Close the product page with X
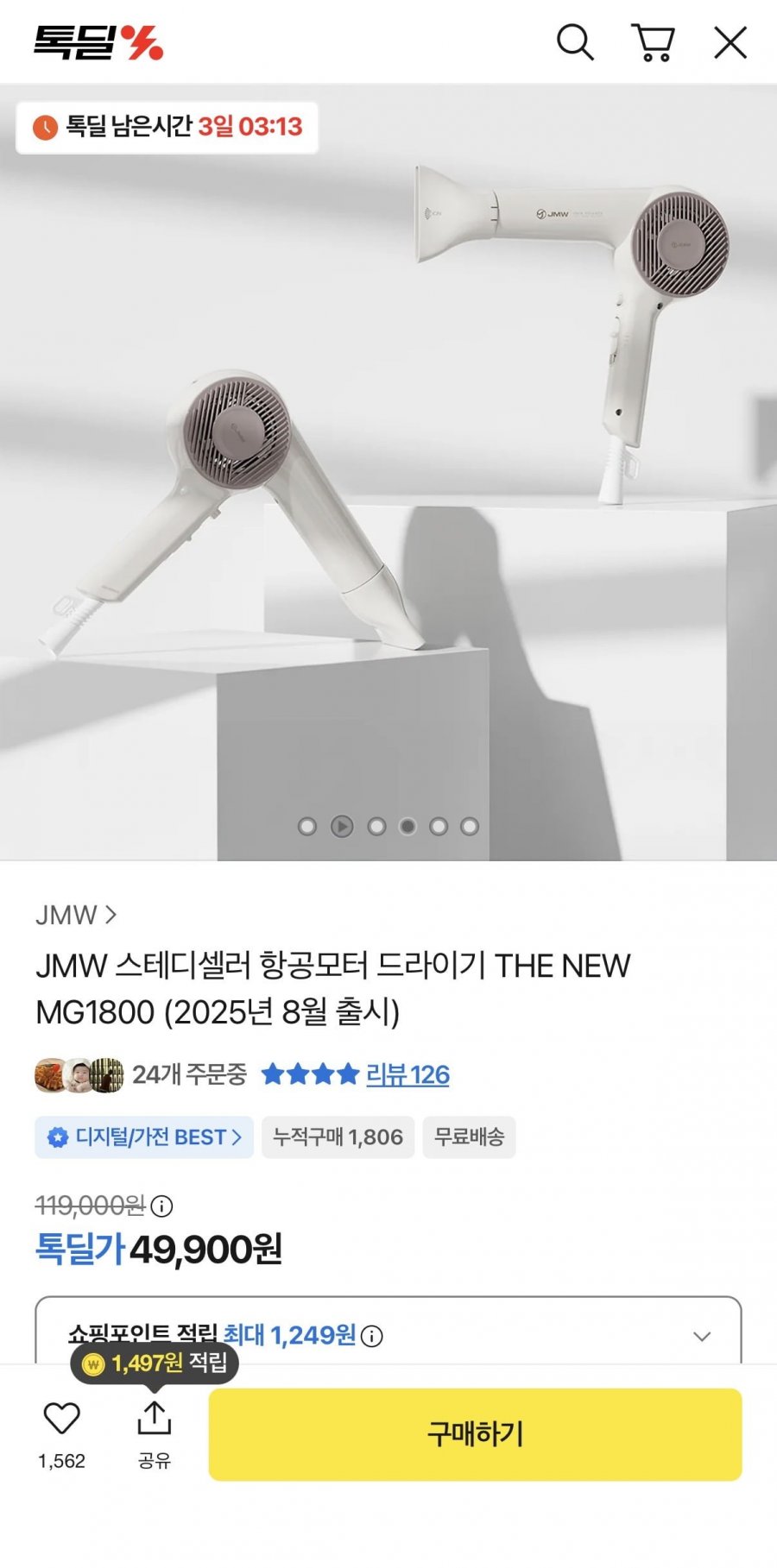The height and width of the screenshot is (1568, 777). tap(730, 42)
